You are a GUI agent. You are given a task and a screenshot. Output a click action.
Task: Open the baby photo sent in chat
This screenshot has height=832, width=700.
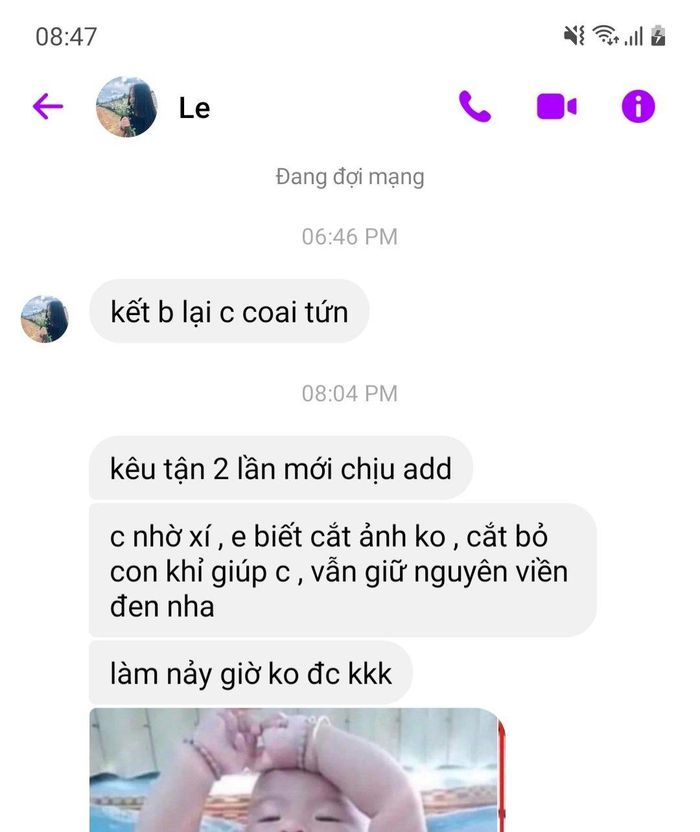point(295,770)
